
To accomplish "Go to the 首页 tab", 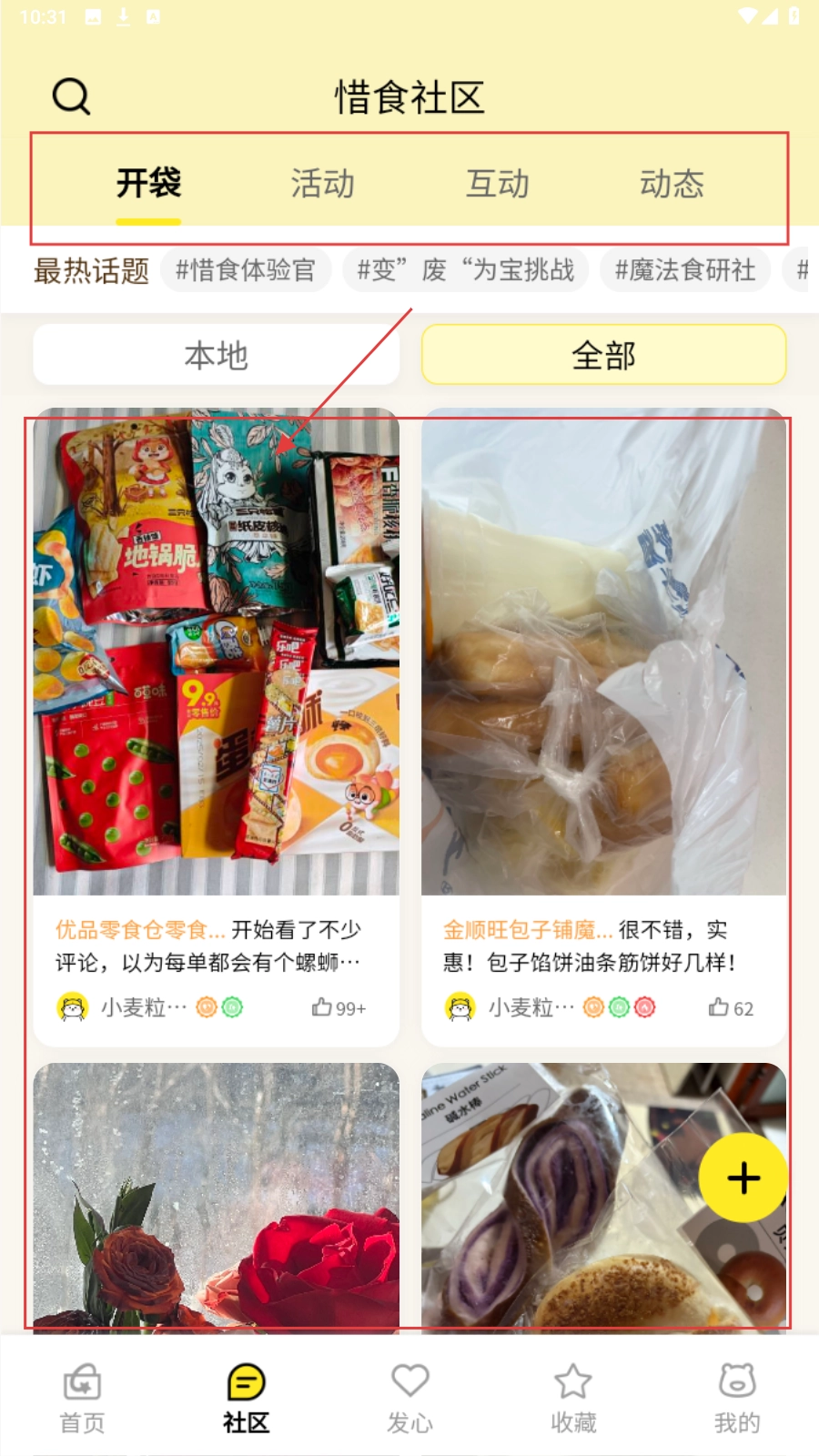I will [x=82, y=1398].
